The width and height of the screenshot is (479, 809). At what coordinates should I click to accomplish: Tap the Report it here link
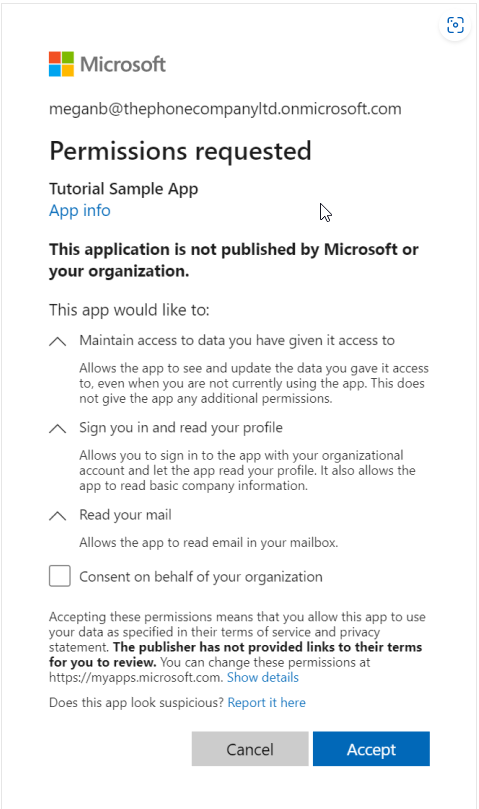pos(266,703)
